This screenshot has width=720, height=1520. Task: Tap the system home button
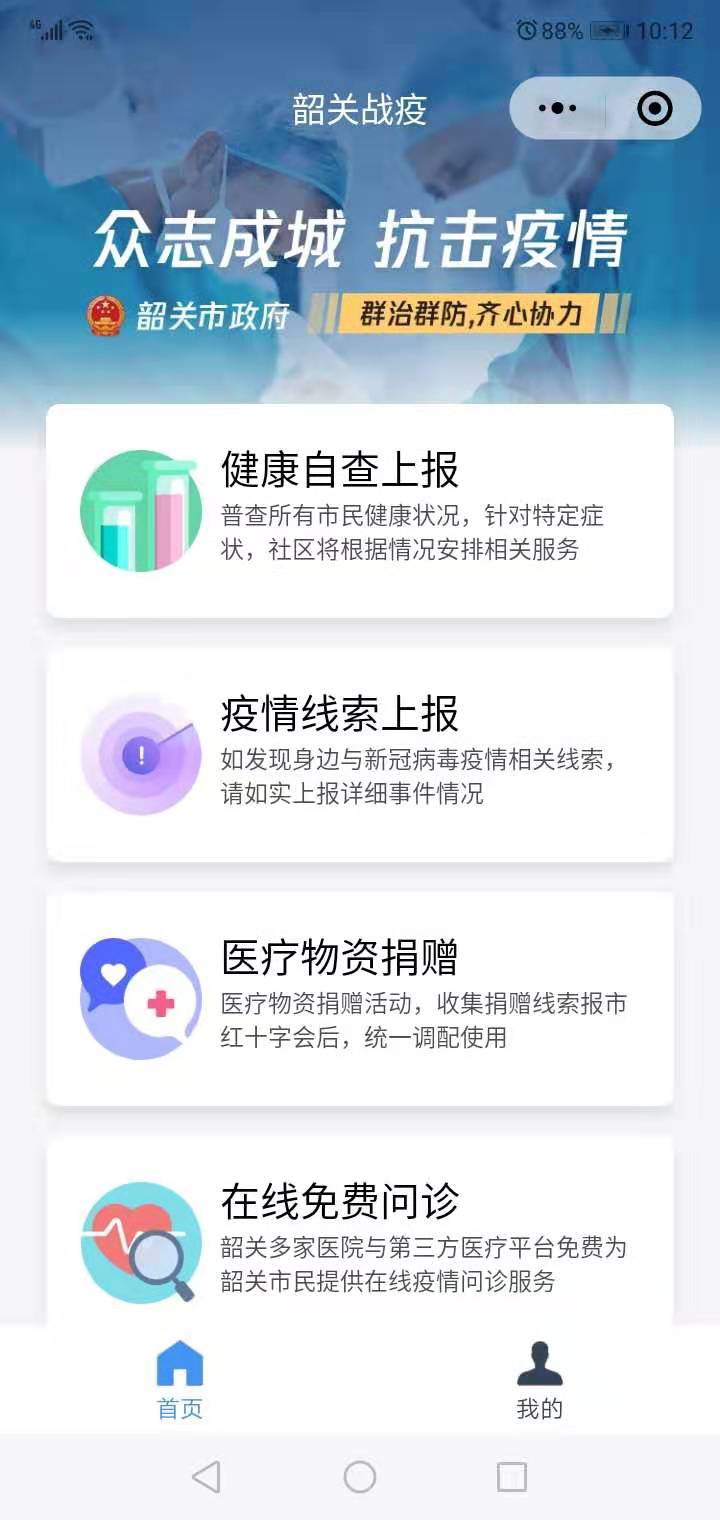point(360,1477)
